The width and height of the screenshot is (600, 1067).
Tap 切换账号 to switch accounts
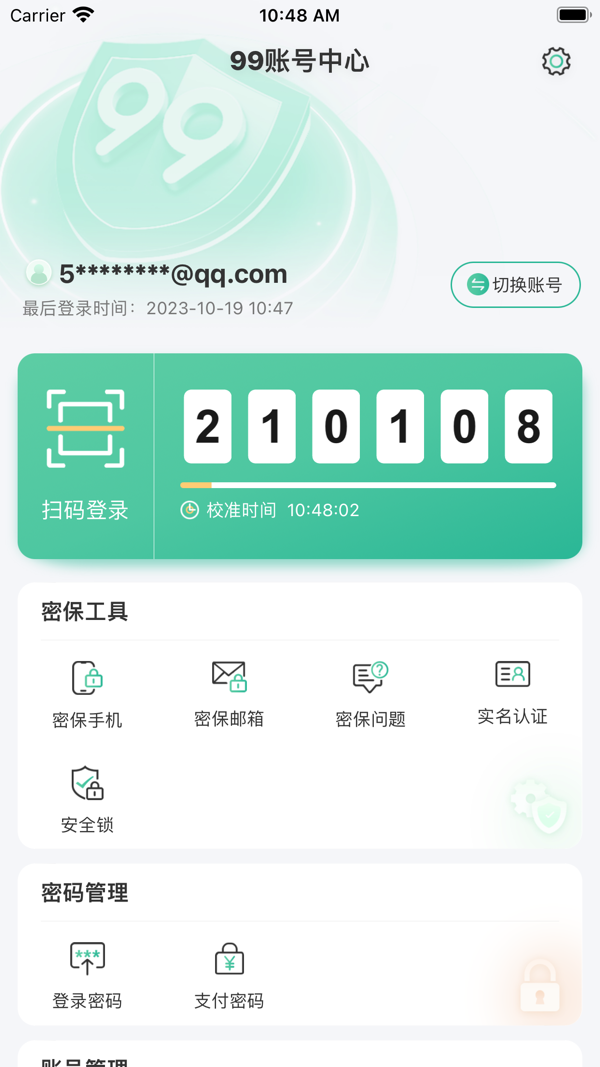[x=515, y=285]
